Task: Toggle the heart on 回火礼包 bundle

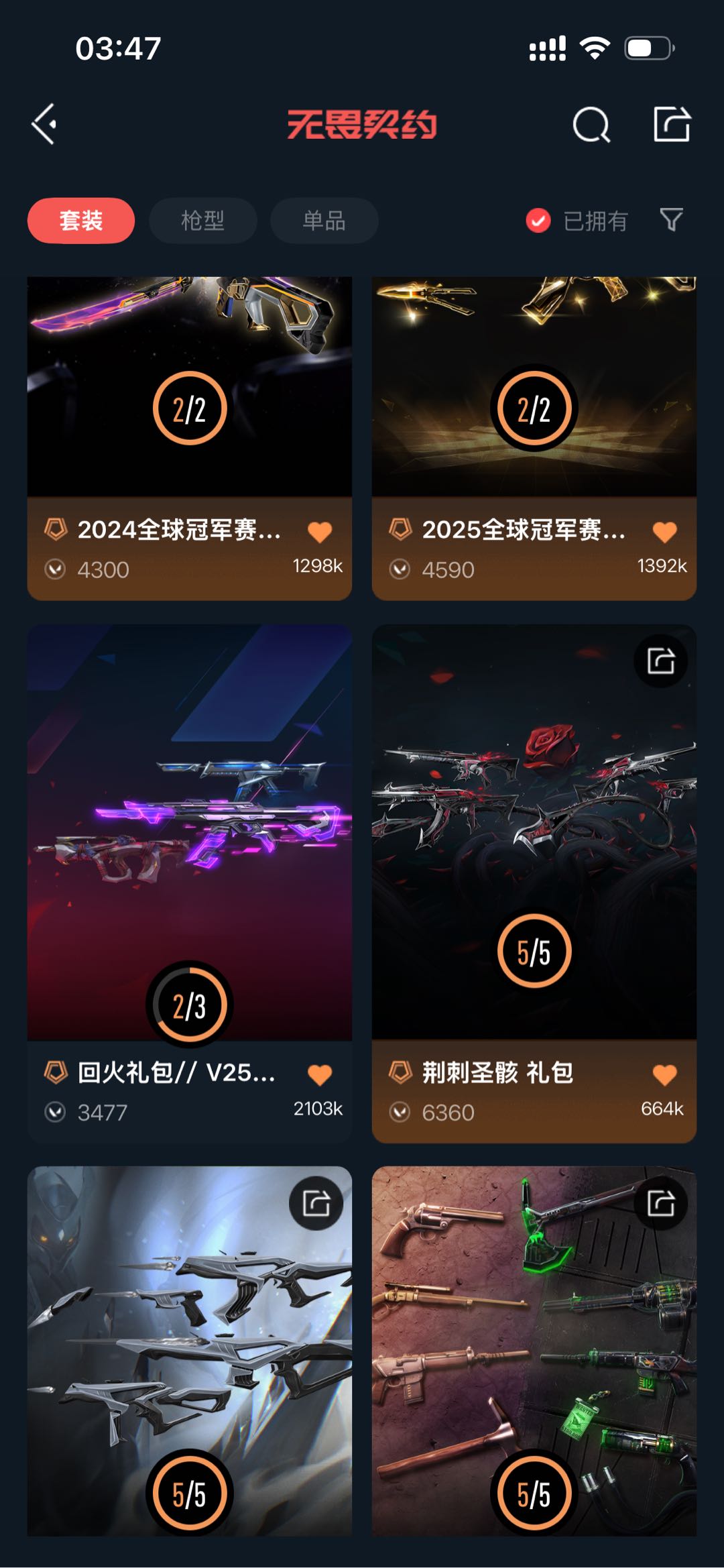Action: [320, 1075]
